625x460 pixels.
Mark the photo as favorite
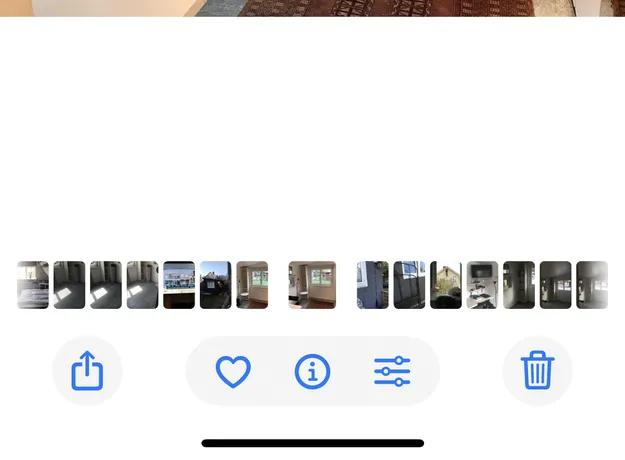[x=233, y=372]
